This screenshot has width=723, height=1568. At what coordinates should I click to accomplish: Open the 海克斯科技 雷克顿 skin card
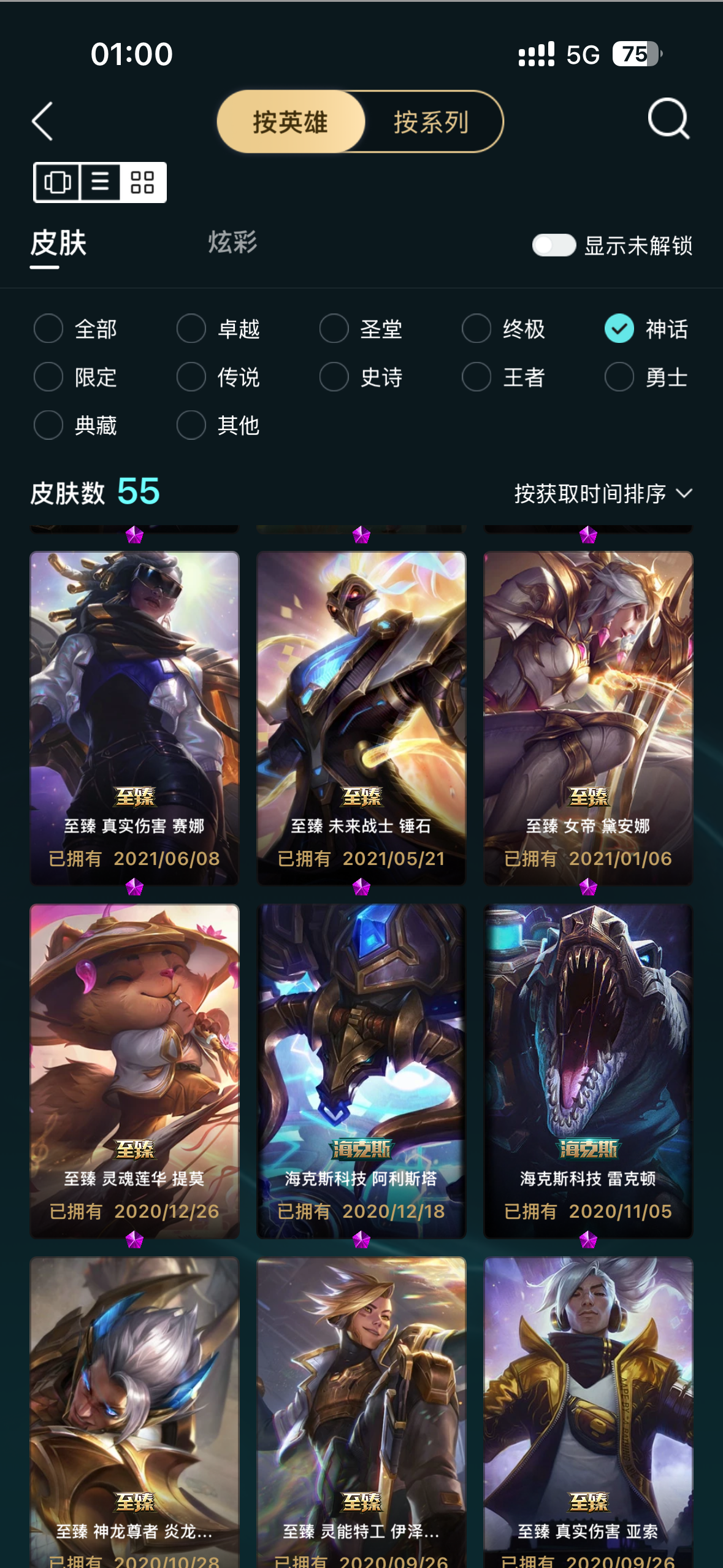coord(588,1070)
